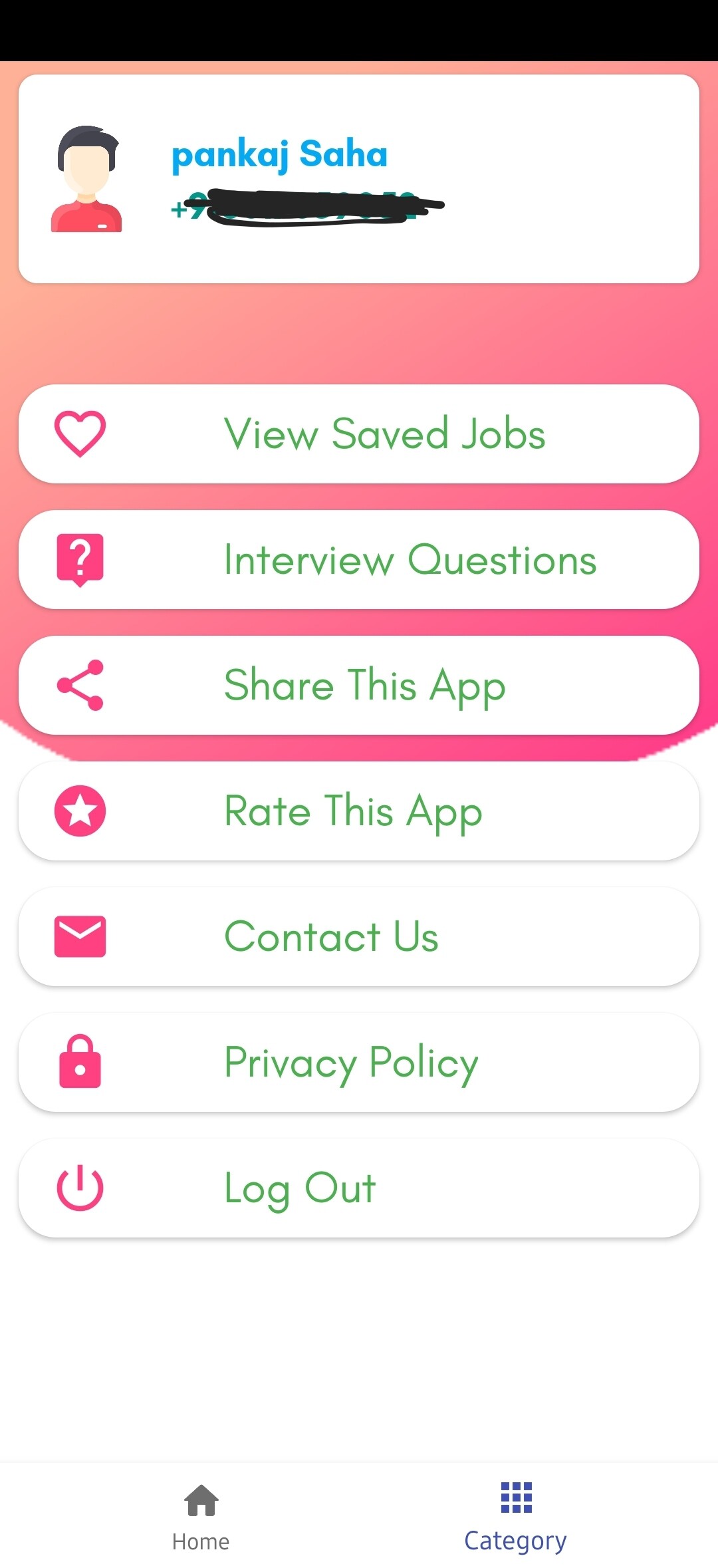The width and height of the screenshot is (718, 1568).
Task: Click the username pankaj Saha
Action: tap(278, 154)
